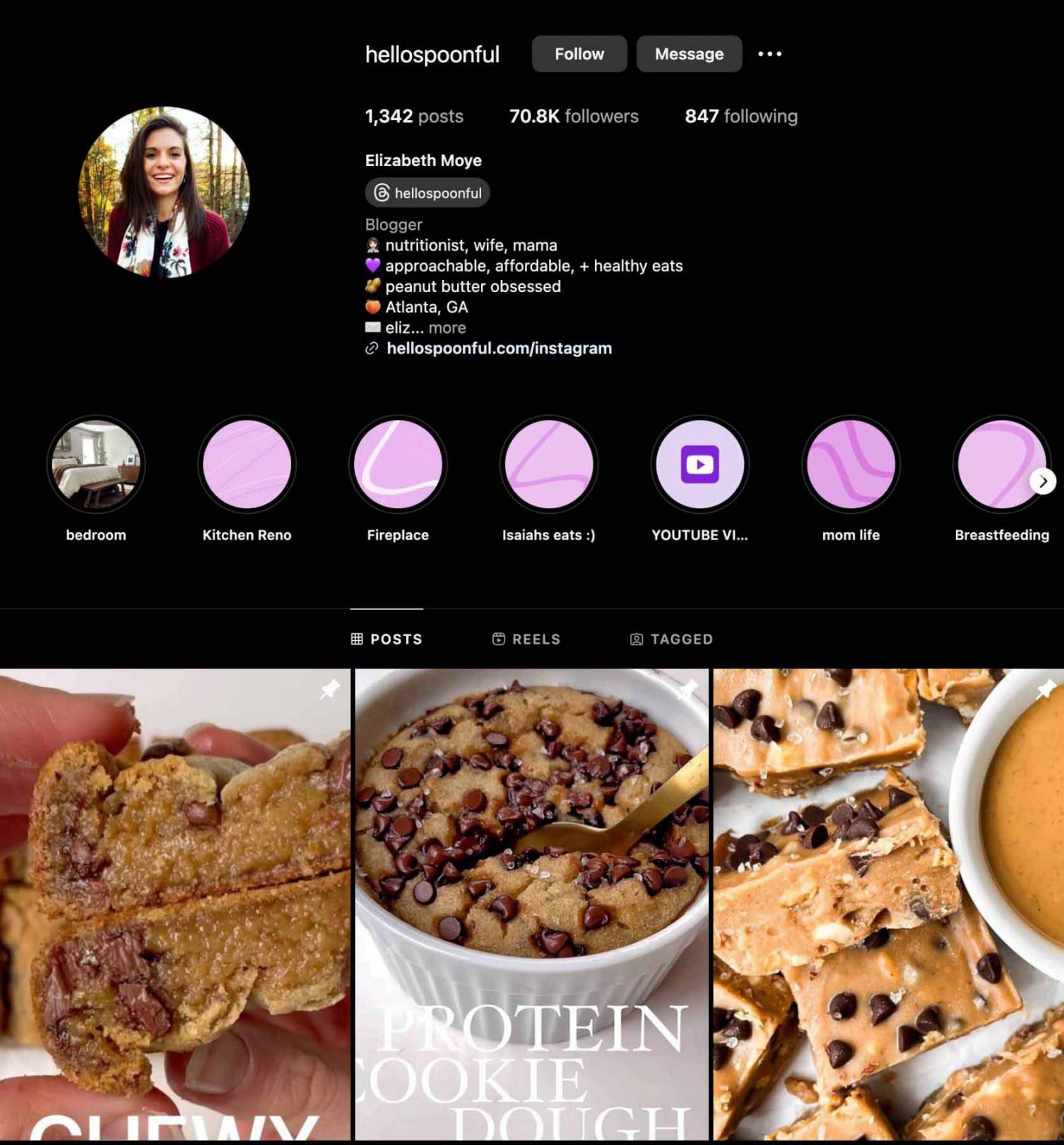Viewport: 1064px width, 1145px height.
Task: Open the pinned peanut butter bars post
Action: tap(888, 903)
